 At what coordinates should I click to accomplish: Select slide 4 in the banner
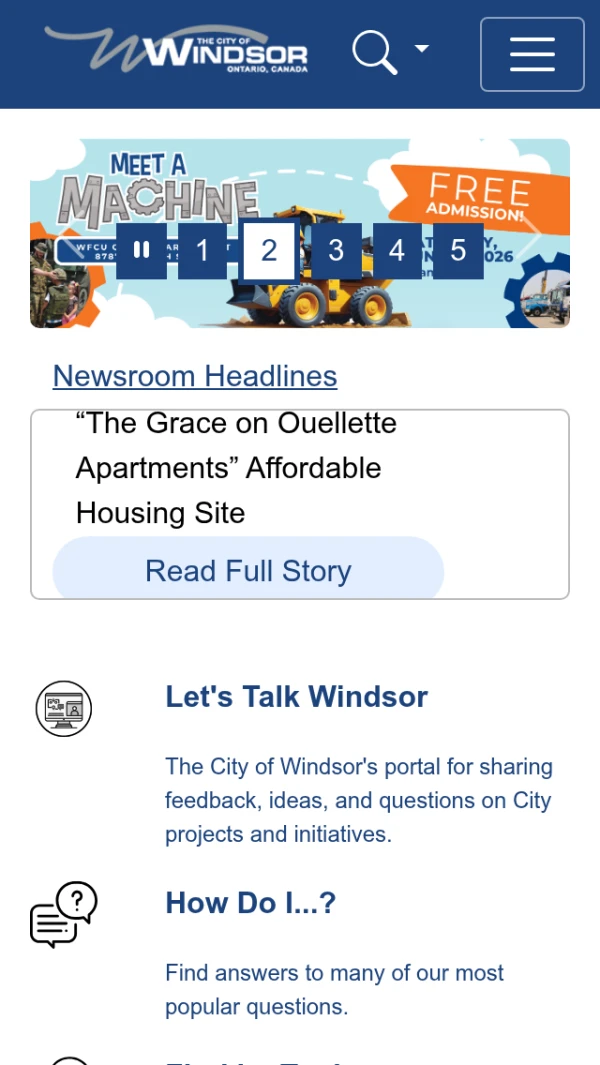(x=397, y=251)
